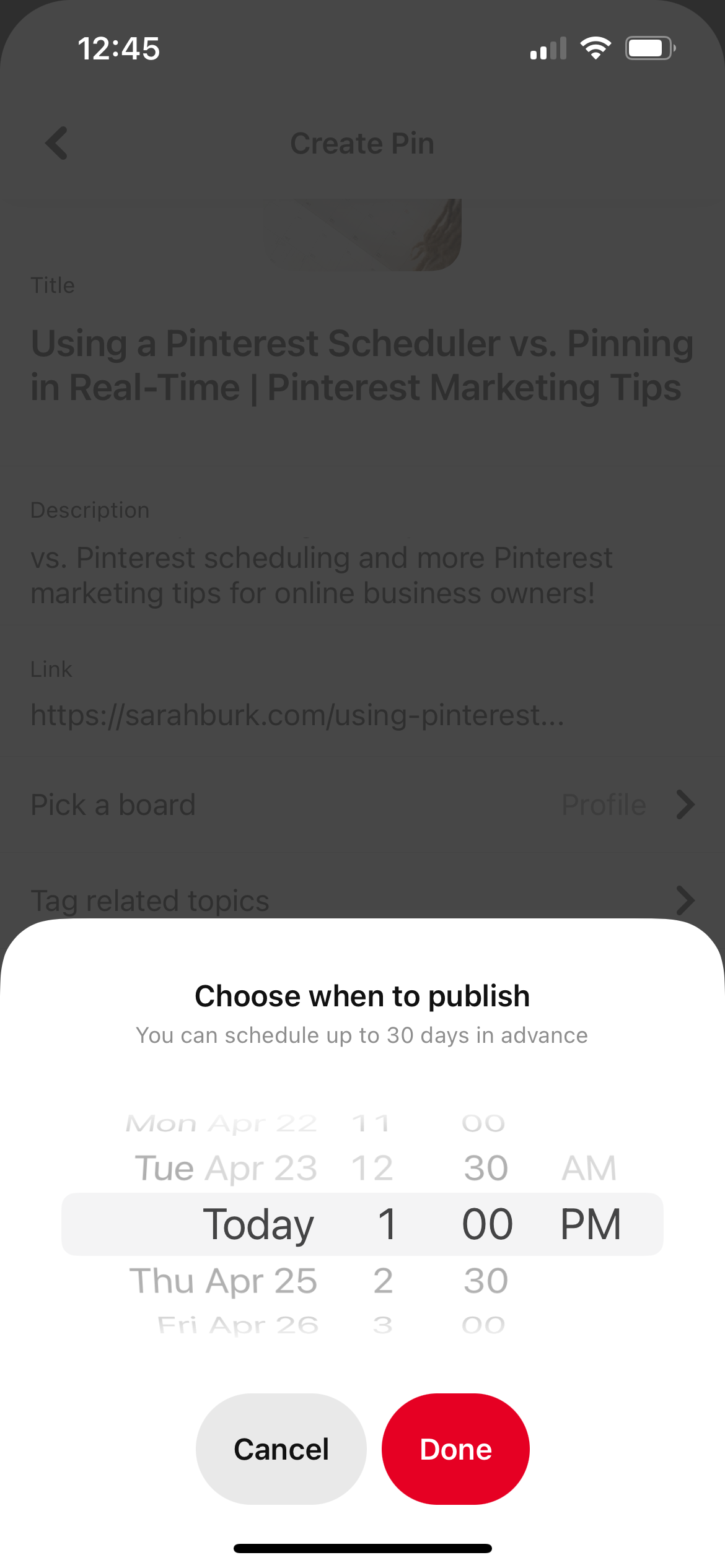Tap the Cancel button in the dialog
This screenshot has height=1568, width=725.
[281, 1448]
